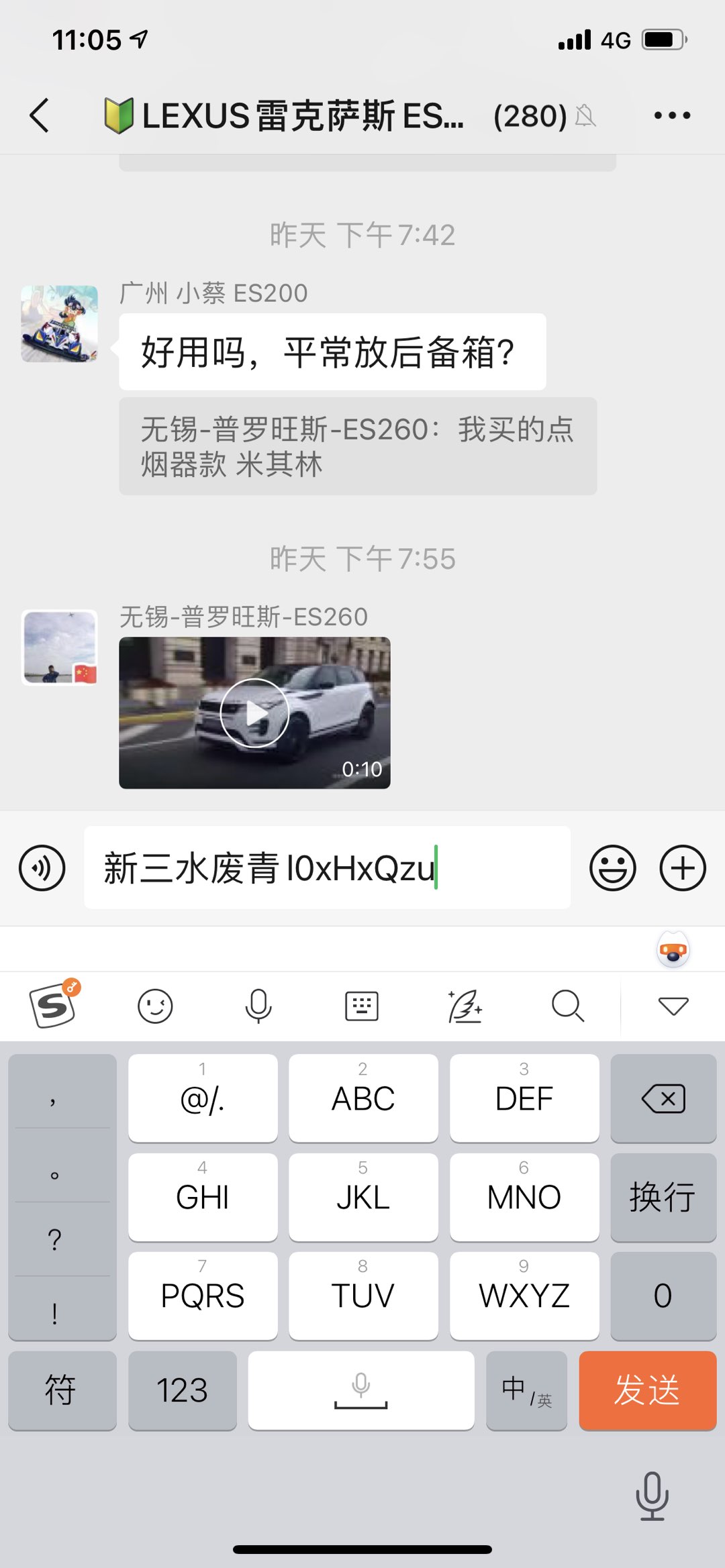
Task: Open handwriting input mode
Action: pos(465,1006)
